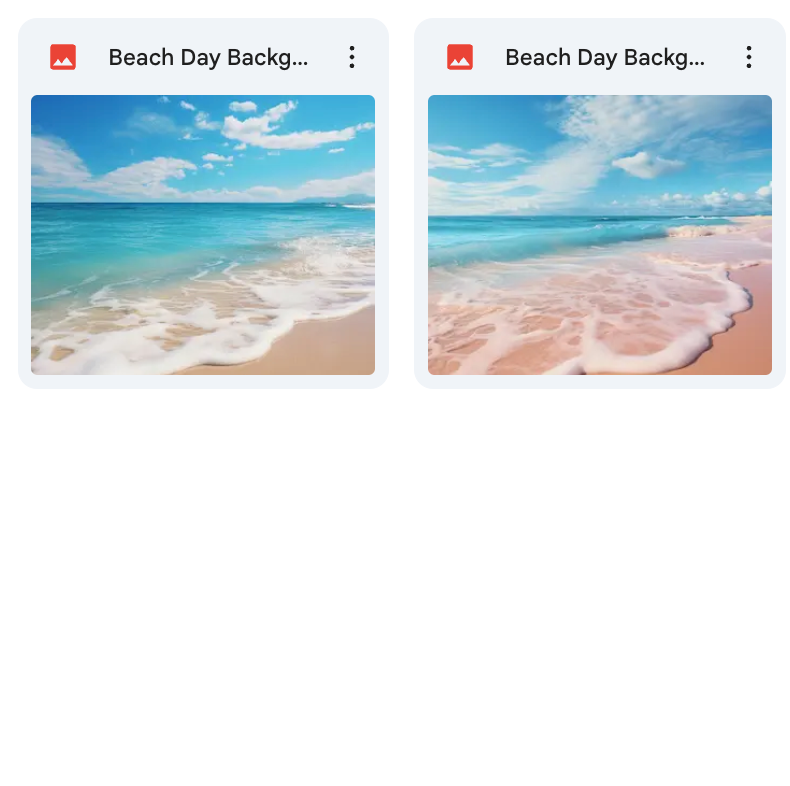Open overflow menu on the right beach file
790x786 pixels.
tap(748, 57)
